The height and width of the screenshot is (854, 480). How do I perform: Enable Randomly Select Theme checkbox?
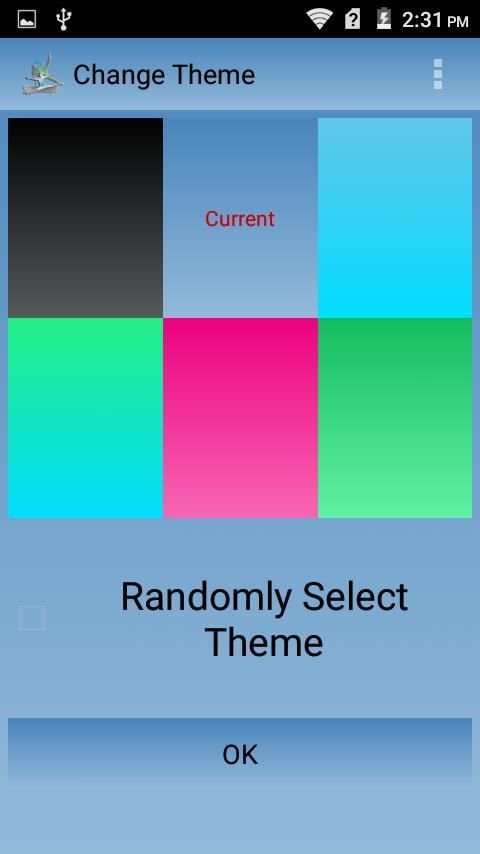[32, 617]
